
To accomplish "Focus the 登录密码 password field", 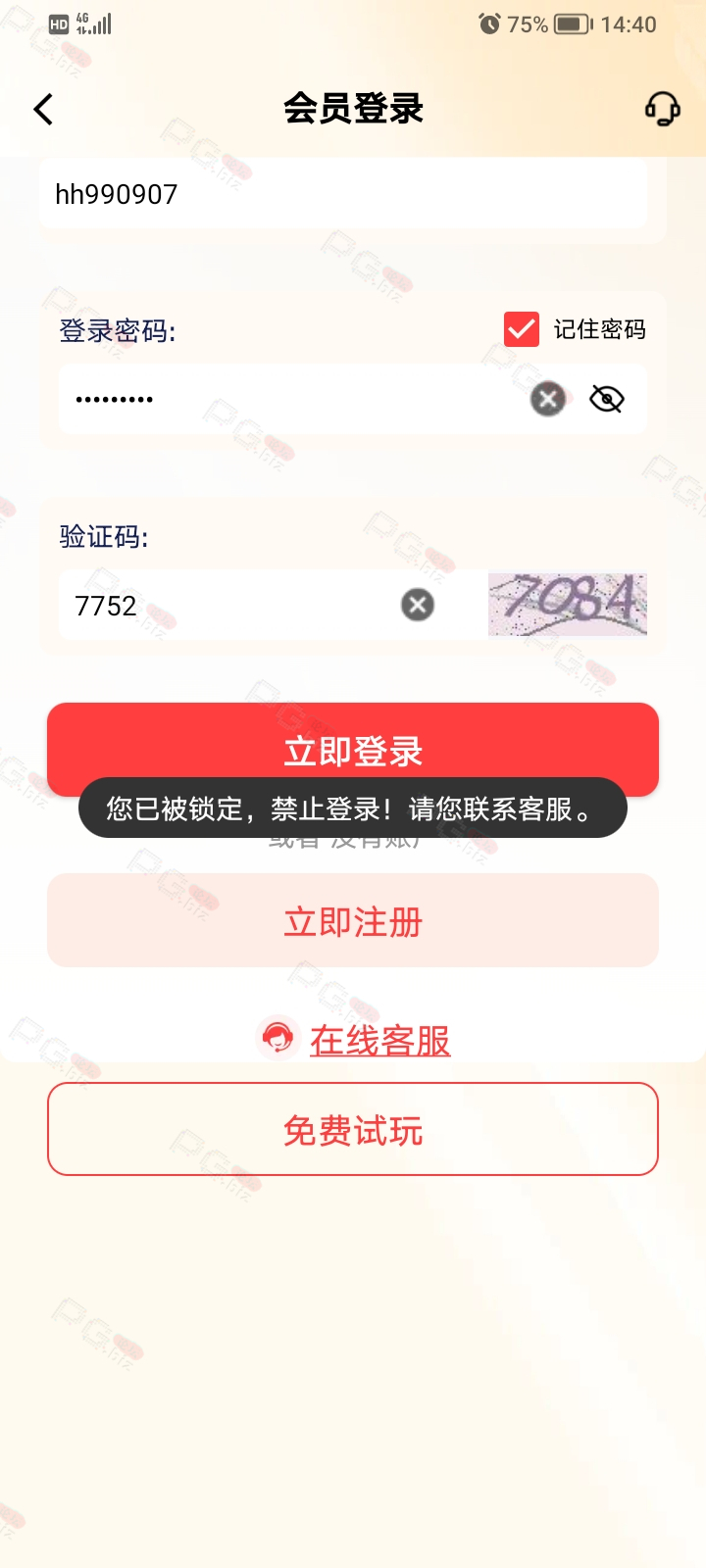I will [289, 399].
